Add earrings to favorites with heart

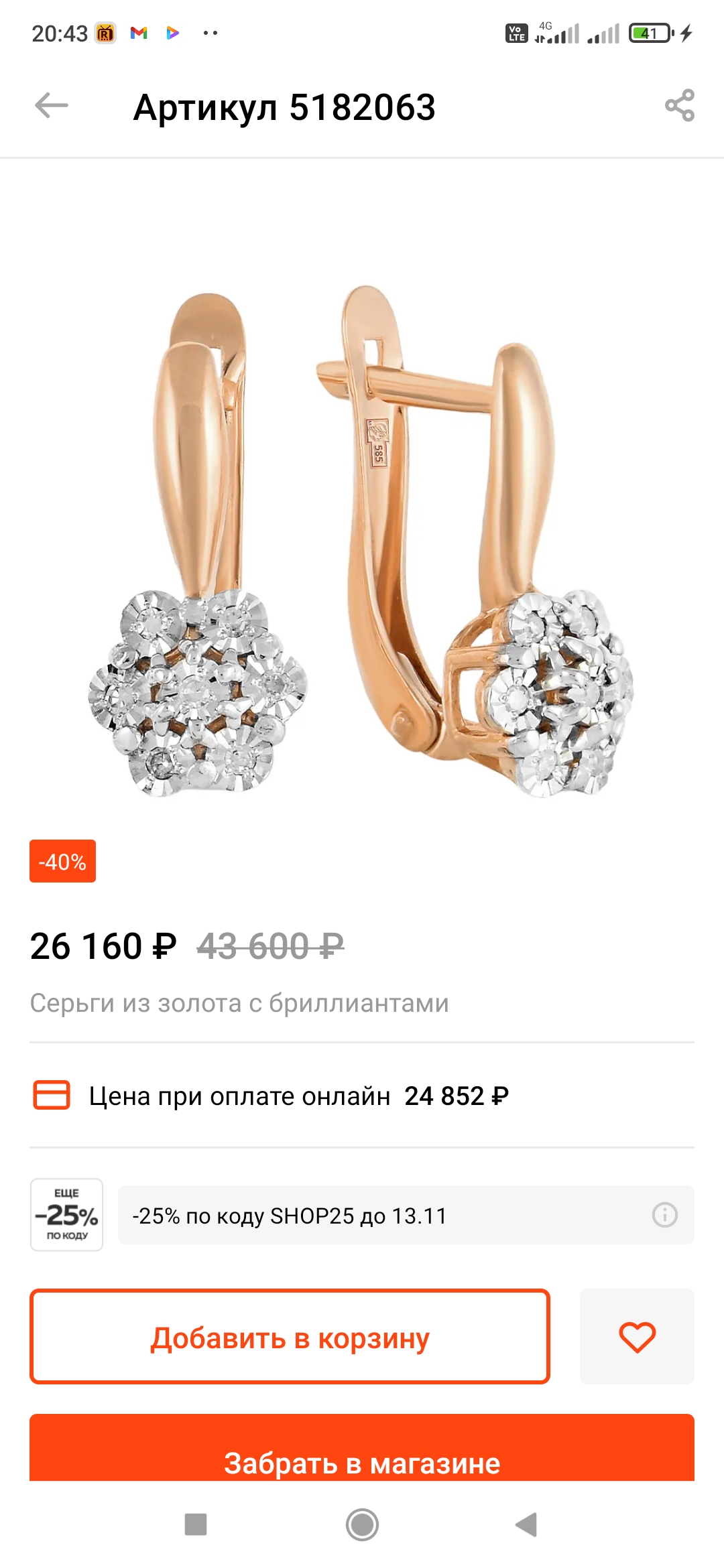[637, 1336]
